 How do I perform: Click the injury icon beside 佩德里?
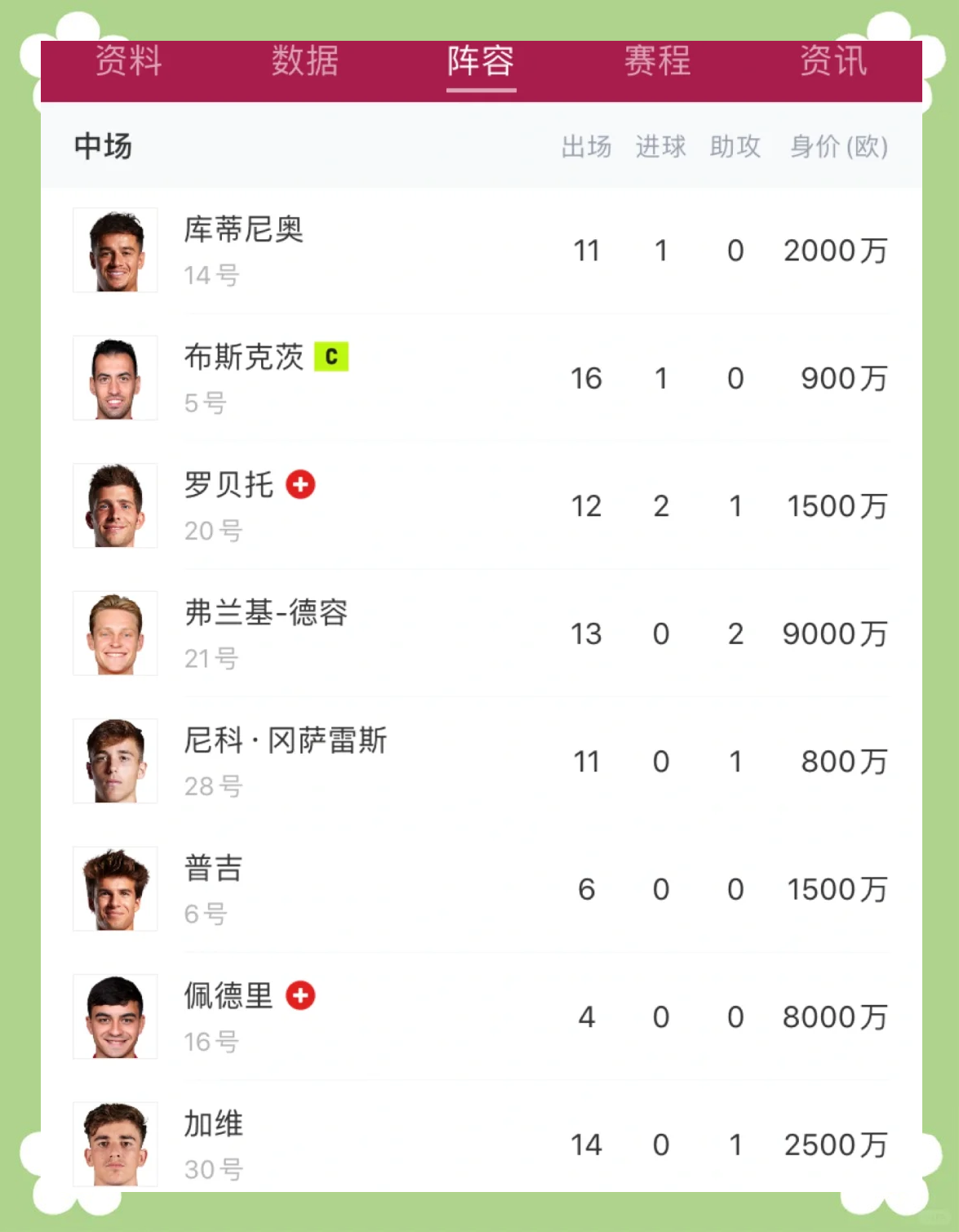300,996
